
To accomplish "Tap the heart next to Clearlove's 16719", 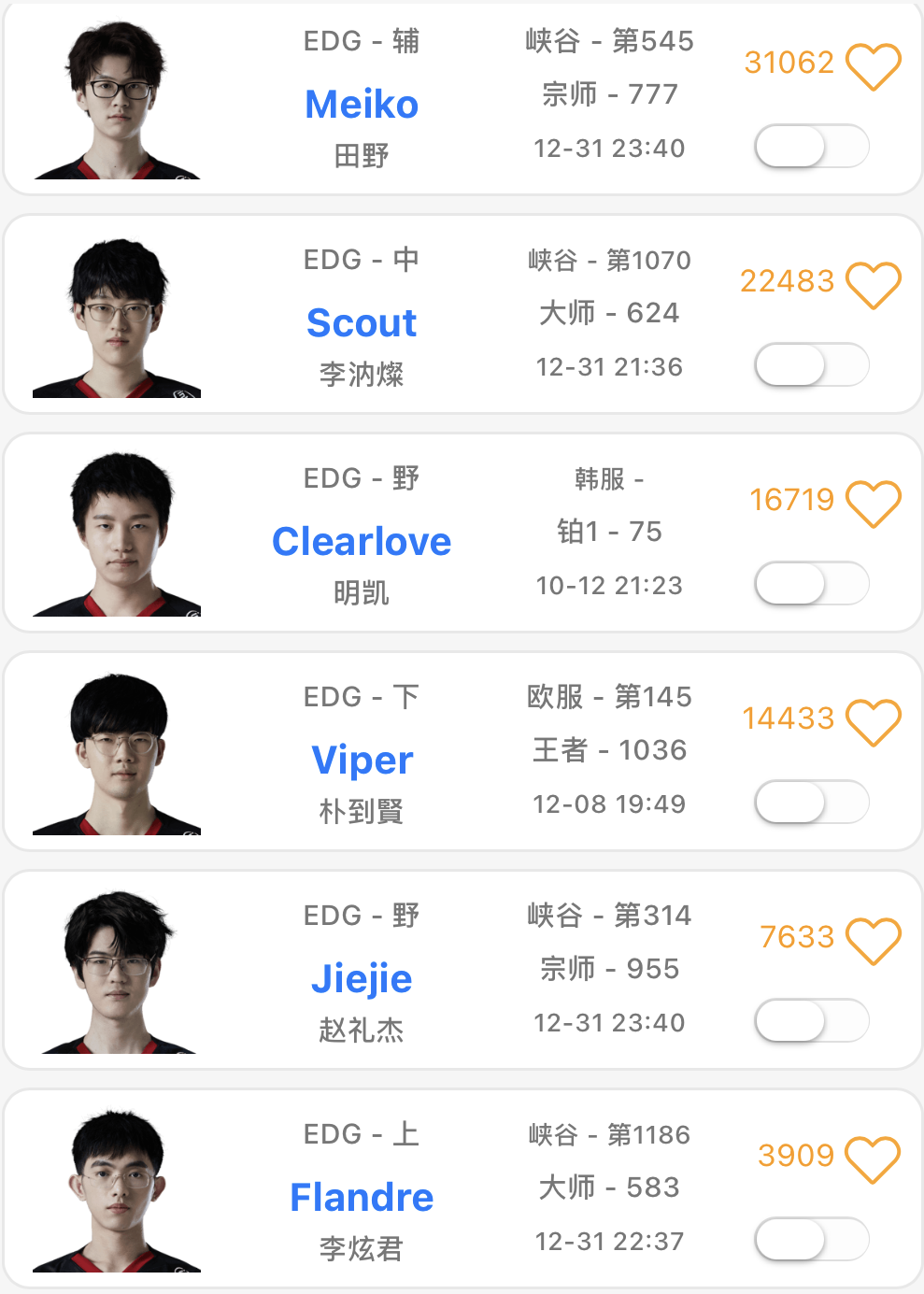I will tap(873, 504).
